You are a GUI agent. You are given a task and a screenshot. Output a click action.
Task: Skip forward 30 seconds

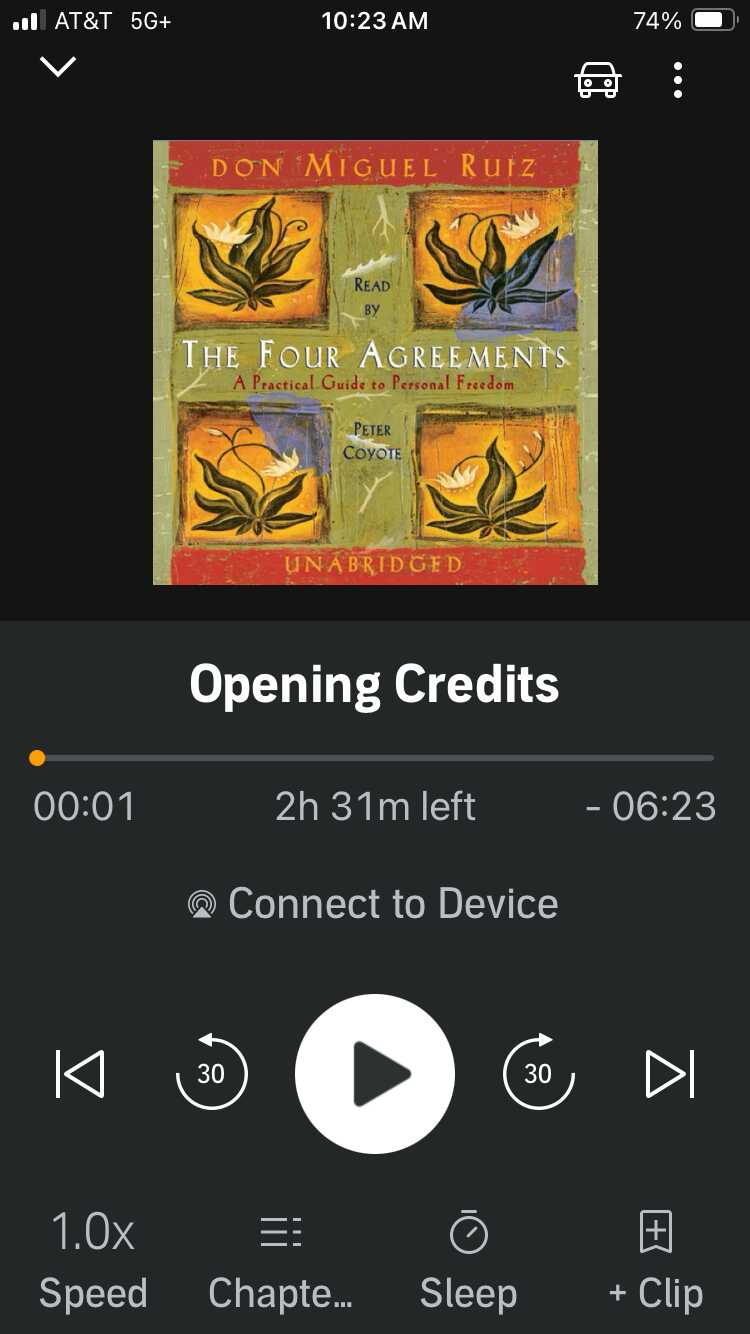tap(538, 1074)
